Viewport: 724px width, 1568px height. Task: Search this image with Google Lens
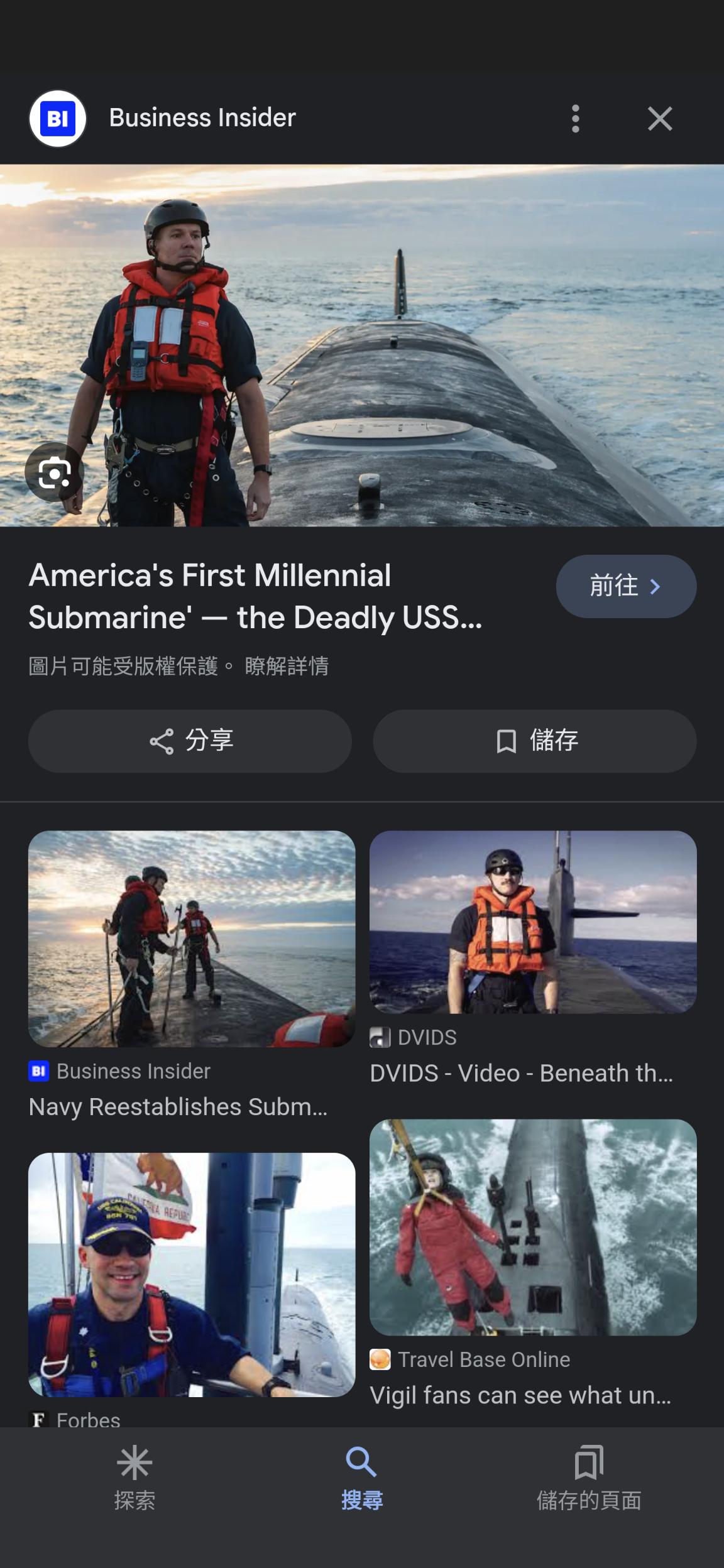pyautogui.click(x=54, y=472)
